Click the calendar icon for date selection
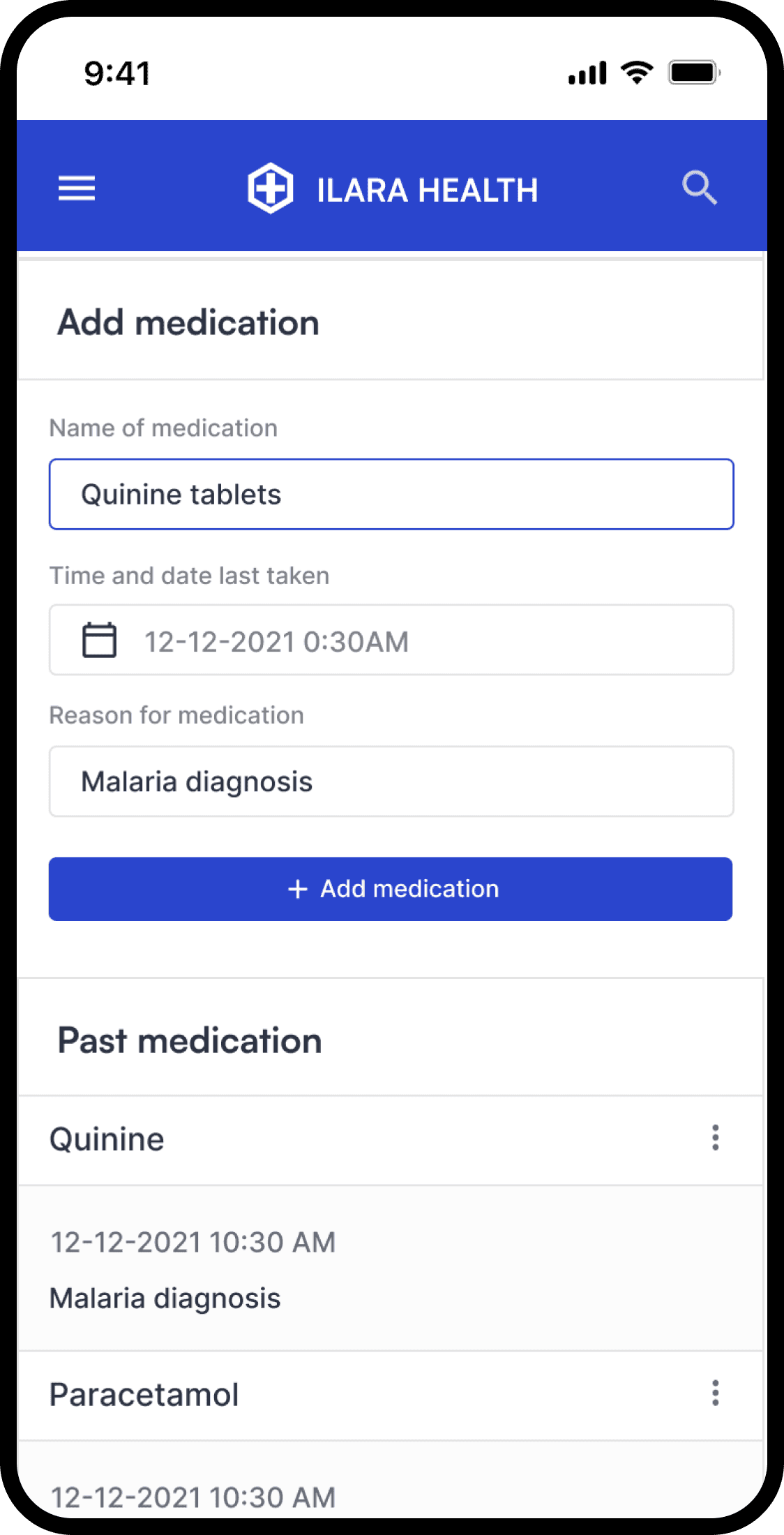The width and height of the screenshot is (784, 1535). click(x=98, y=639)
